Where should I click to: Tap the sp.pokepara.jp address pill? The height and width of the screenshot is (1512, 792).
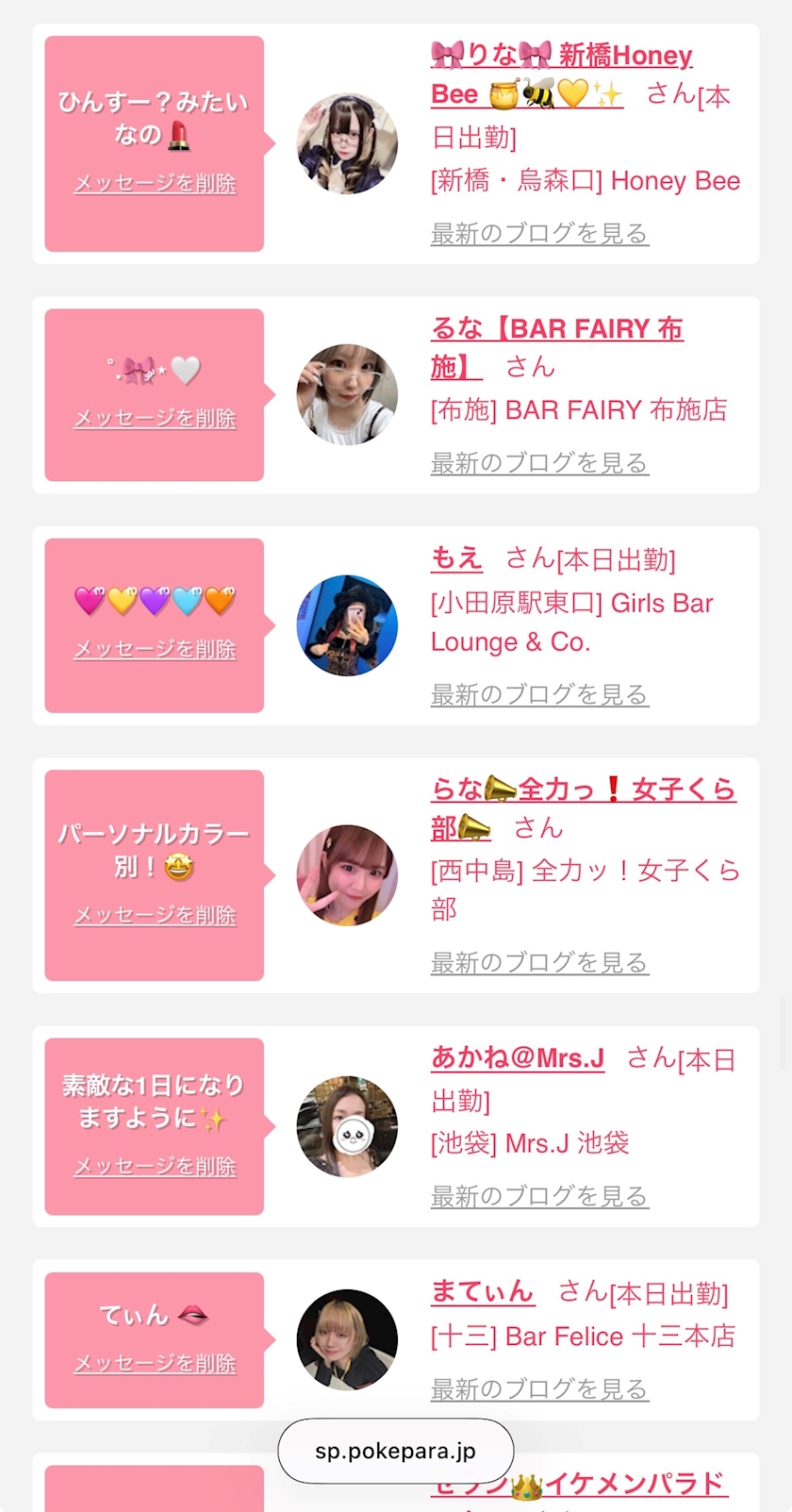pos(396,1451)
